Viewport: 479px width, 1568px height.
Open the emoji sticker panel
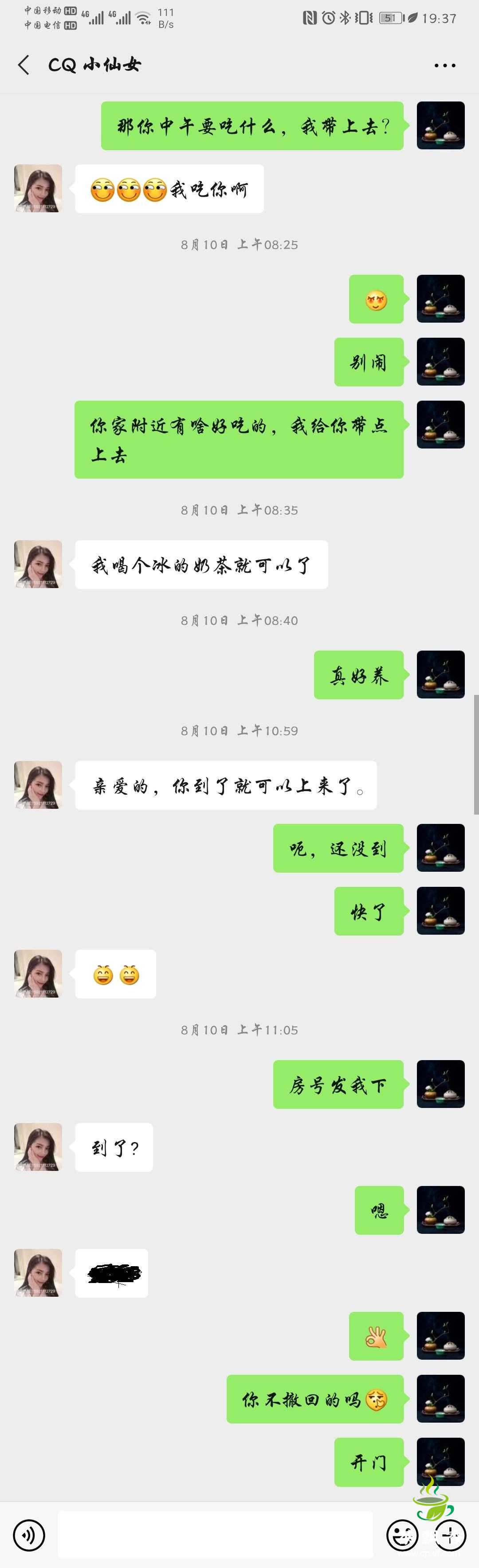[403, 1534]
